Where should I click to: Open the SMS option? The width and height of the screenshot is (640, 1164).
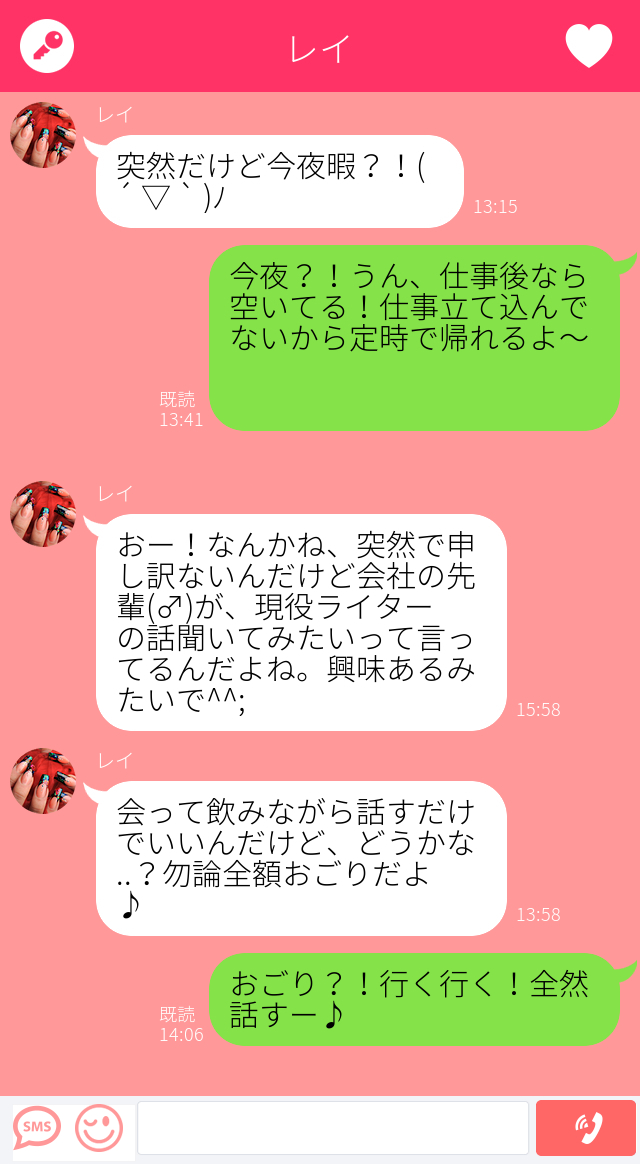(x=37, y=1127)
